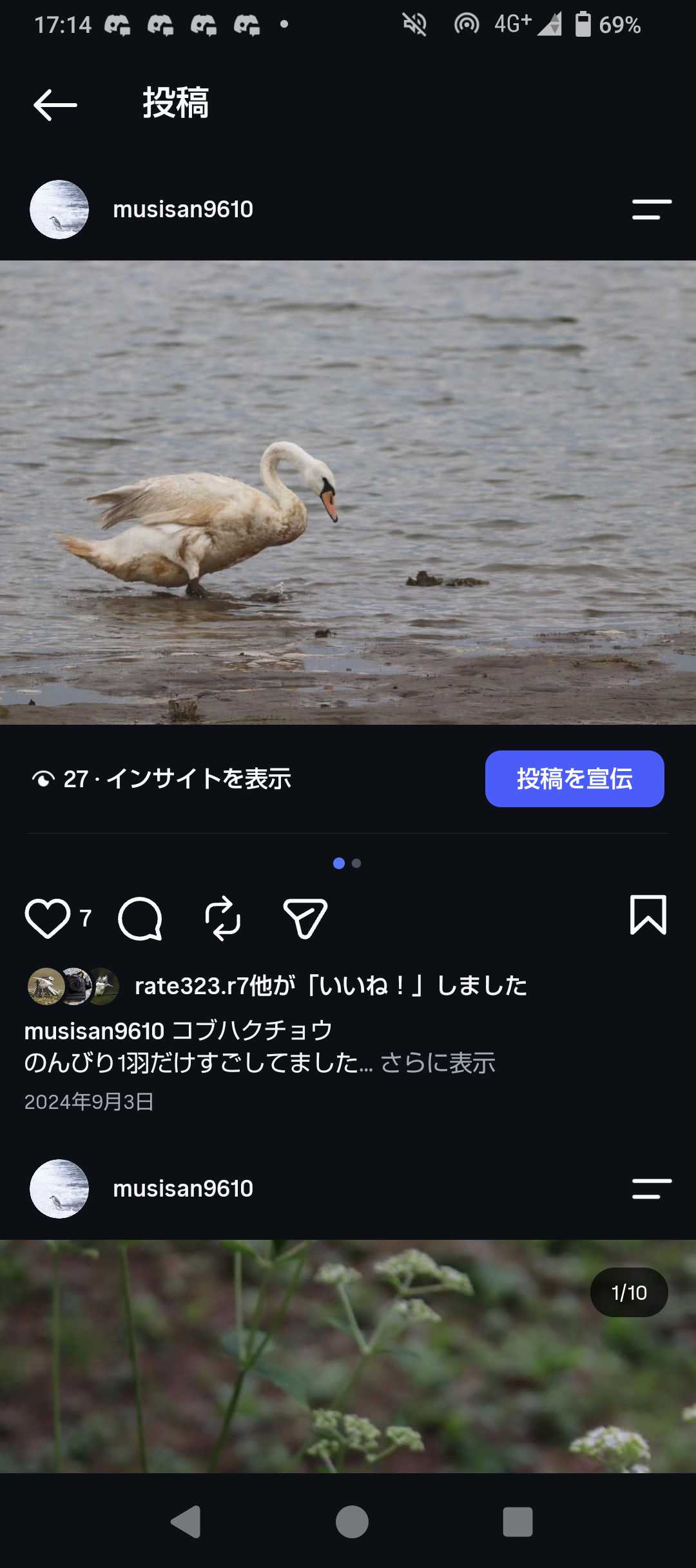This screenshot has height=1568, width=696.
Task: Open options menu of the swan post
Action: [x=652, y=210]
